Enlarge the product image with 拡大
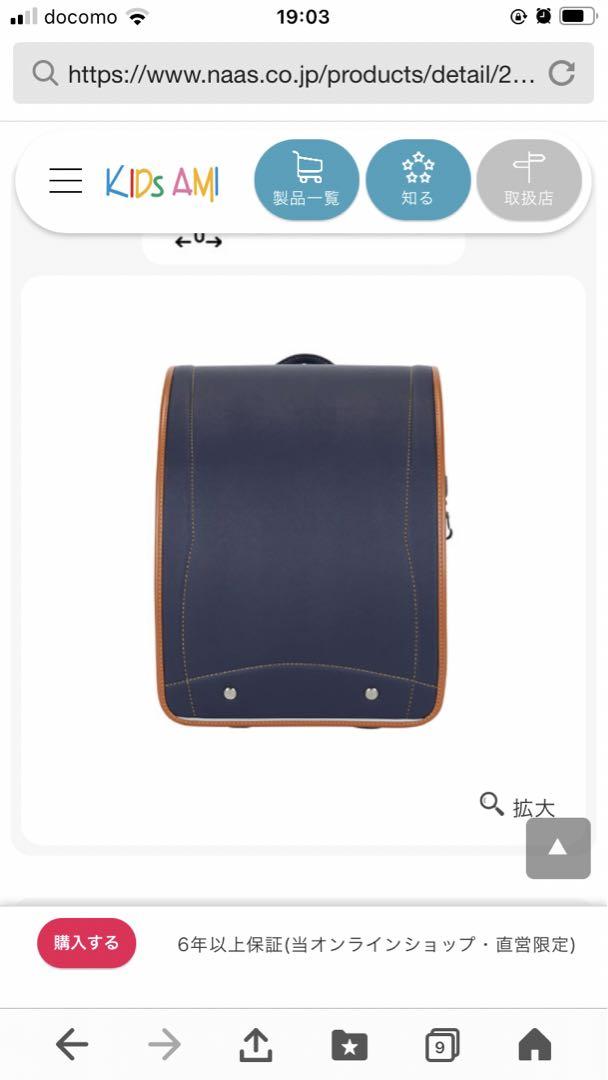The image size is (608, 1080). (517, 805)
